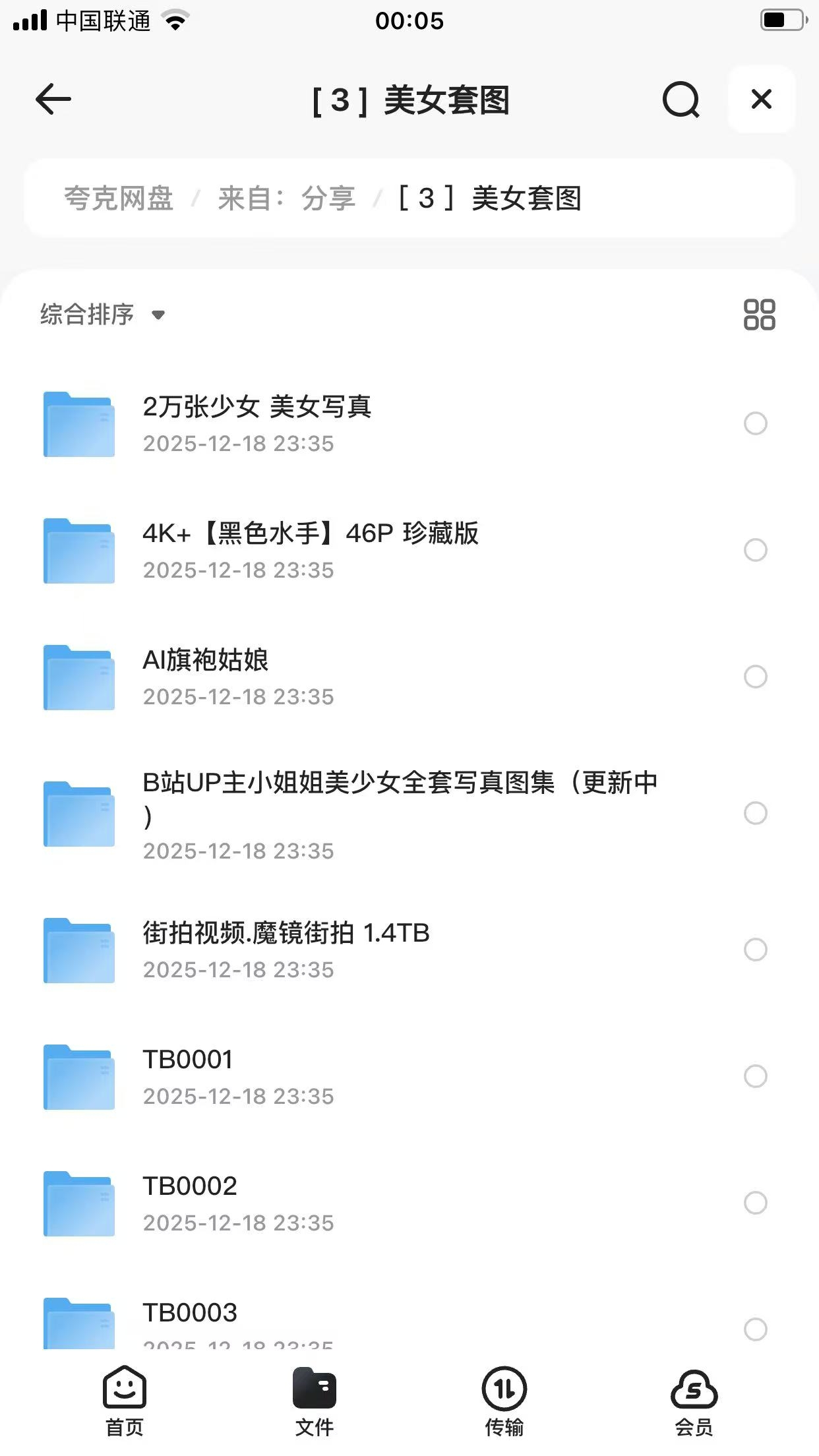Go to 来自：分享 in the breadcrumb
The width and height of the screenshot is (819, 1456).
coord(287,198)
